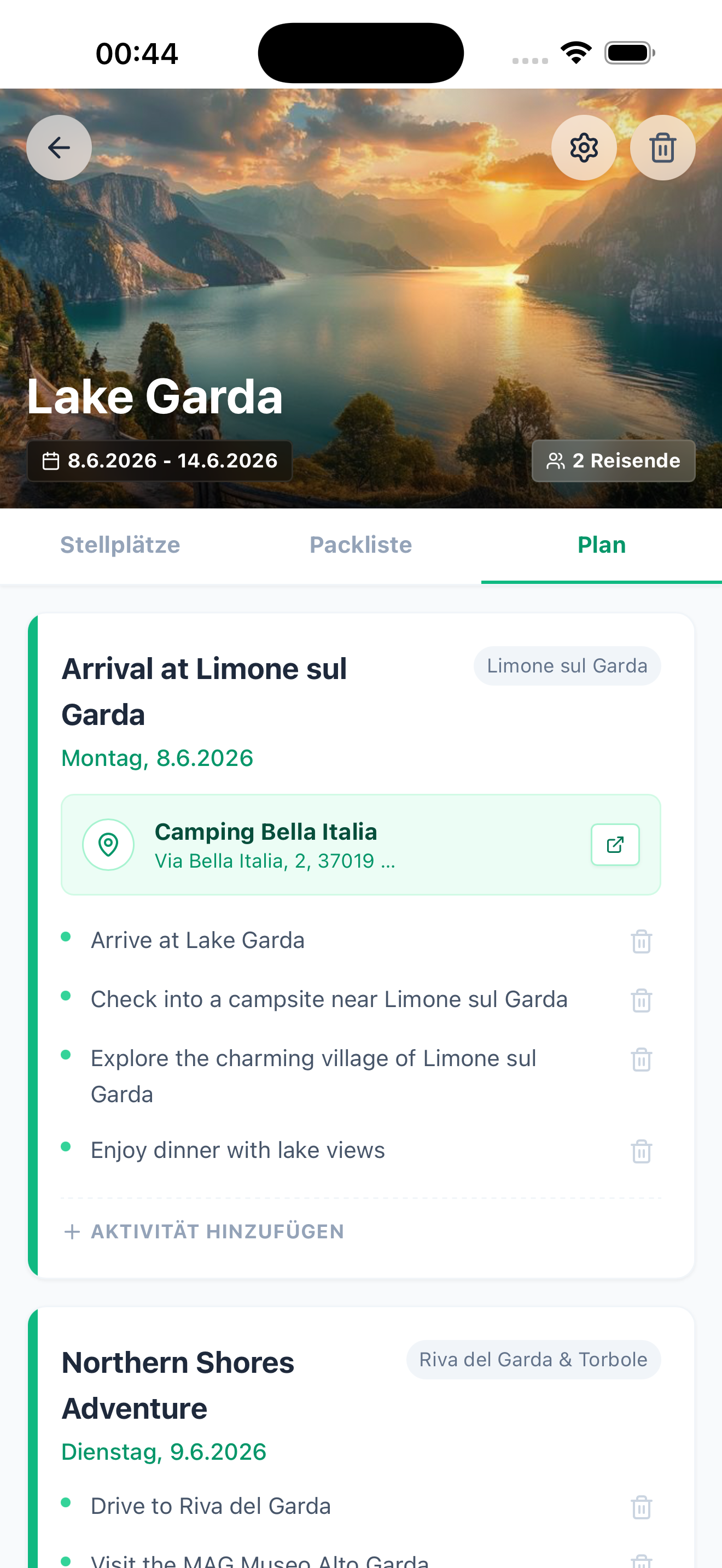722x1568 pixels.
Task: Delete the 'Arrive at Lake Garda' activity
Action: [x=642, y=940]
